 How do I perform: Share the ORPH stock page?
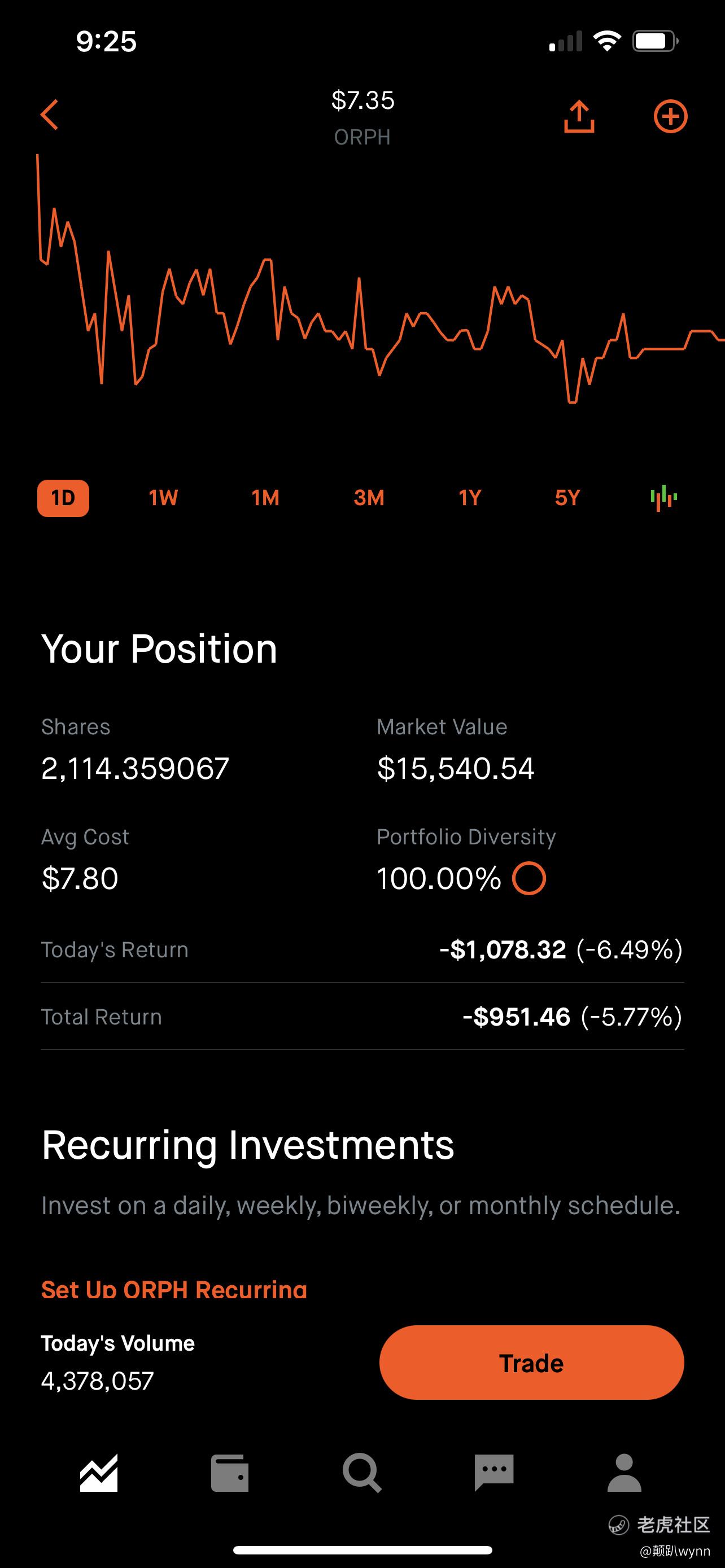[x=578, y=116]
